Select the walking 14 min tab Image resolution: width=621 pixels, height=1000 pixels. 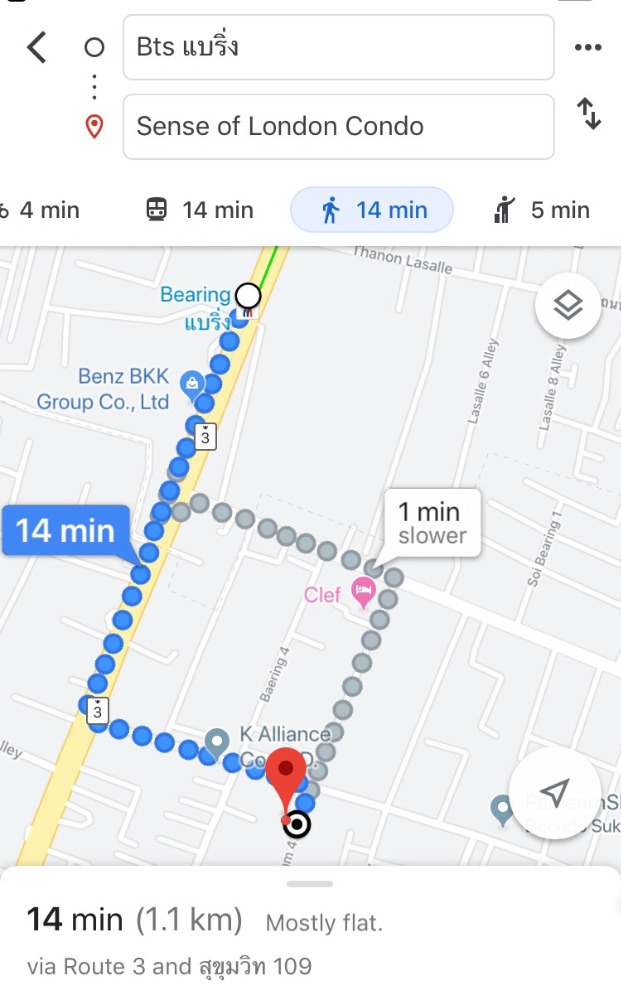(372, 210)
